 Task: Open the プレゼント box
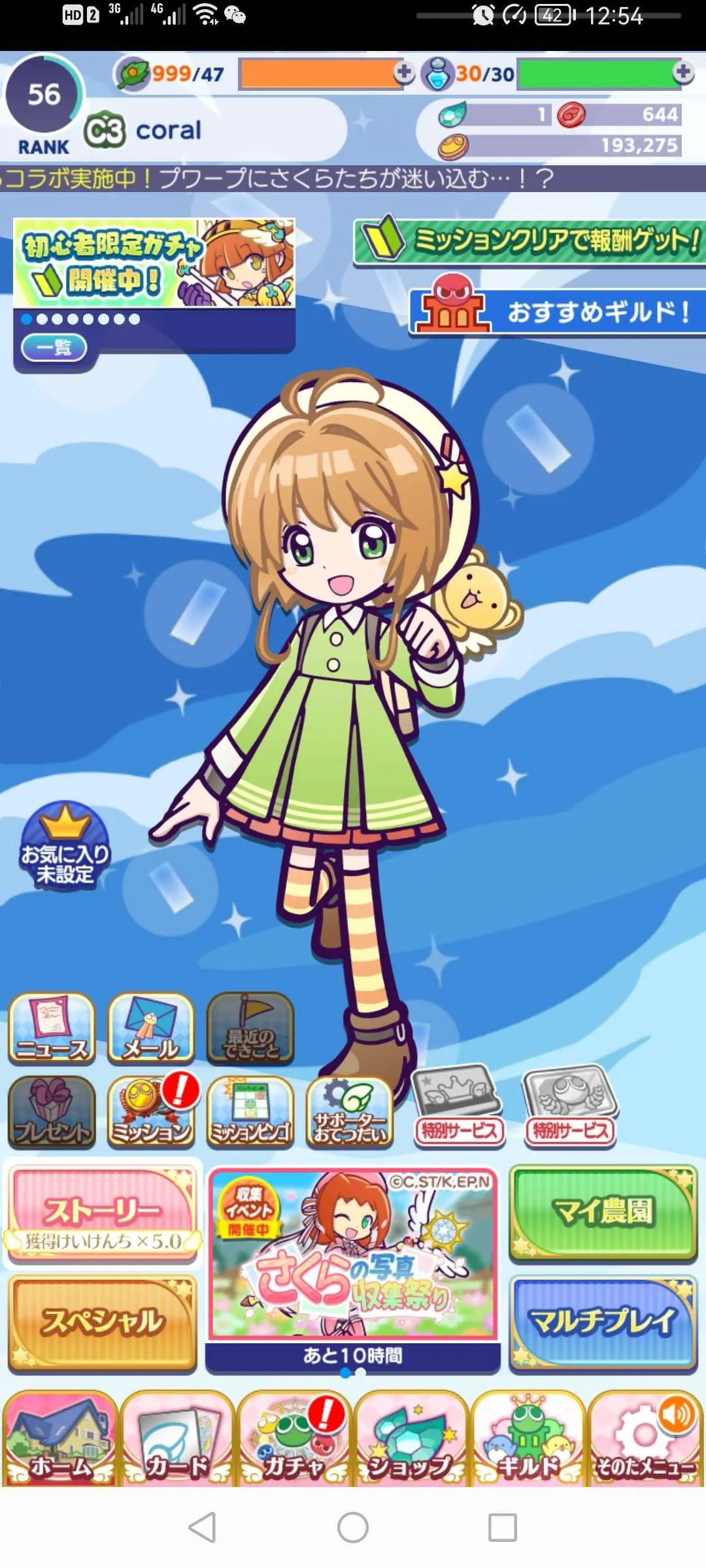[52, 1112]
